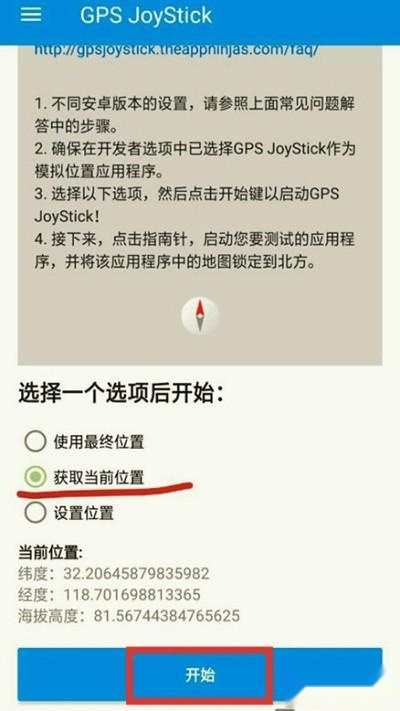Choose the 获取当前位置 radio button

coord(35,477)
